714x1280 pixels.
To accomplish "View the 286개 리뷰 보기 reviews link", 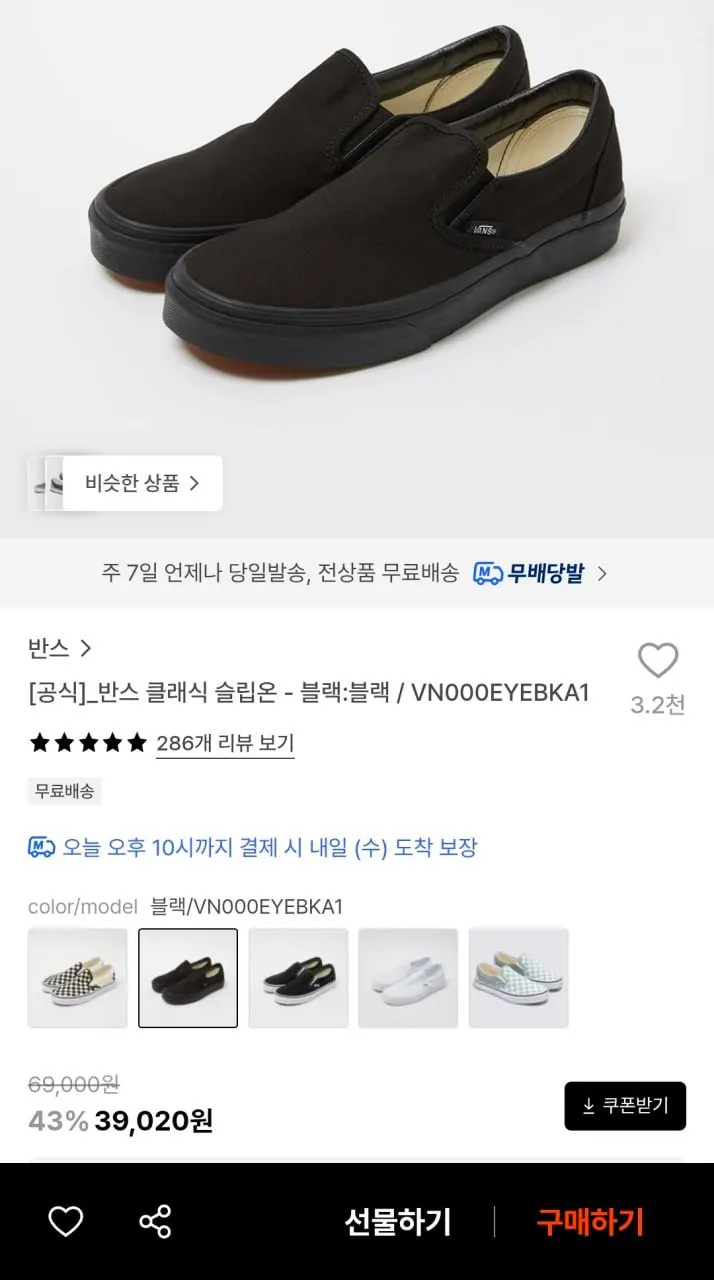I will [x=225, y=743].
